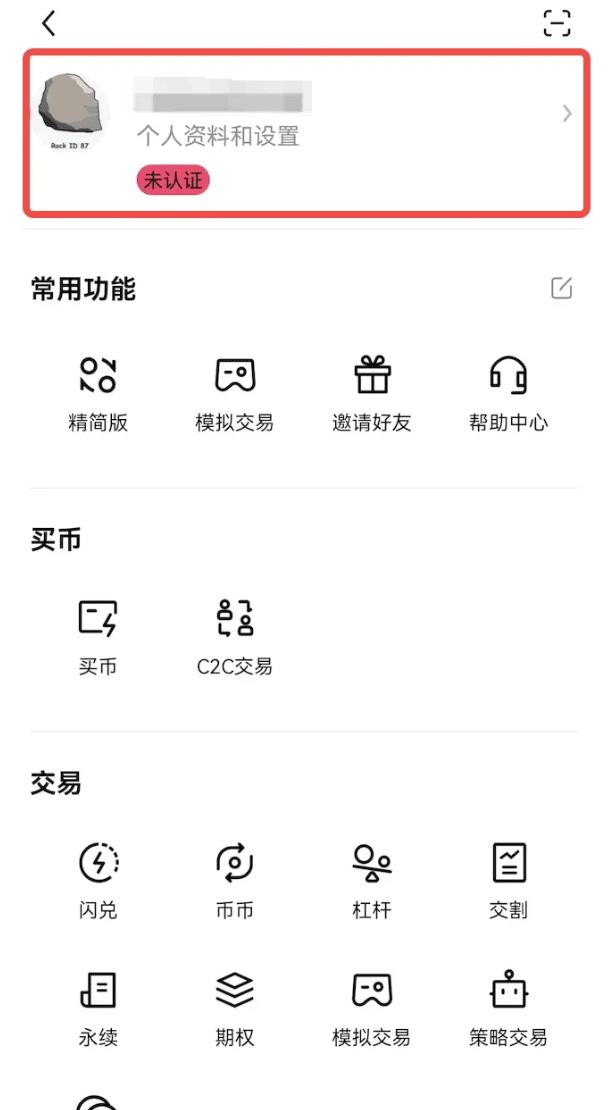Launch 闪兑 instant convert
Image resolution: width=612 pixels, height=1110 pixels.
tap(98, 880)
